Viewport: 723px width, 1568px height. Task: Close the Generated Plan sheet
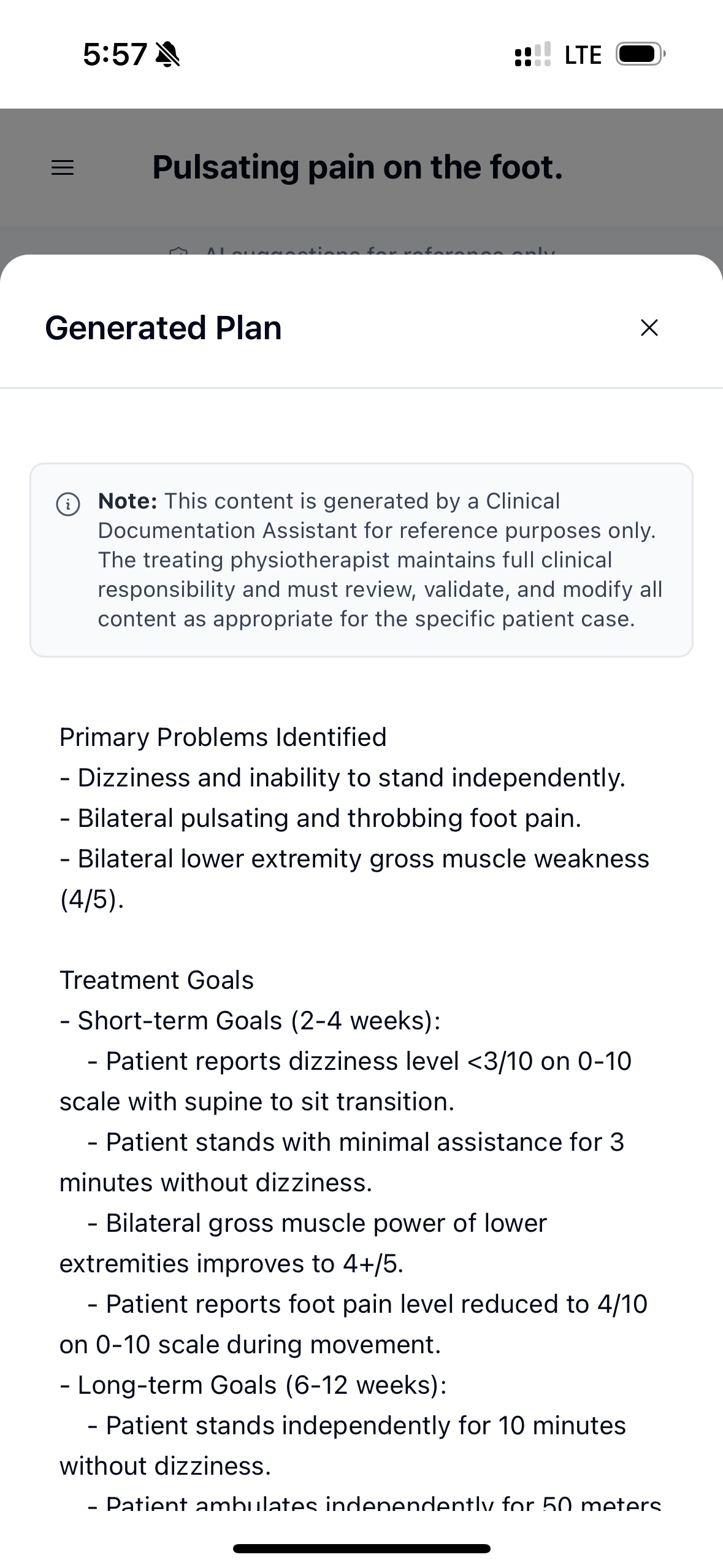[x=649, y=328]
